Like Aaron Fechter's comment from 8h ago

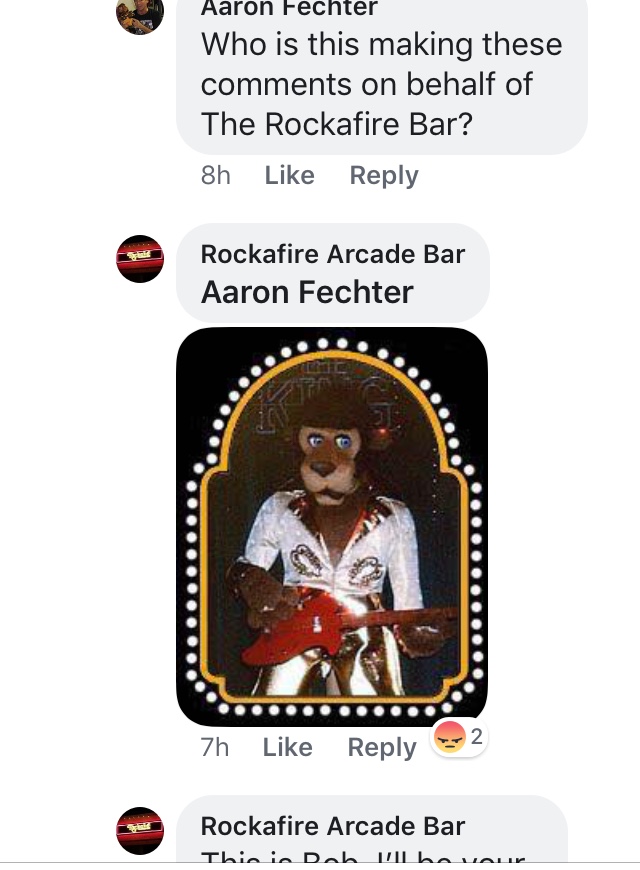click(289, 175)
